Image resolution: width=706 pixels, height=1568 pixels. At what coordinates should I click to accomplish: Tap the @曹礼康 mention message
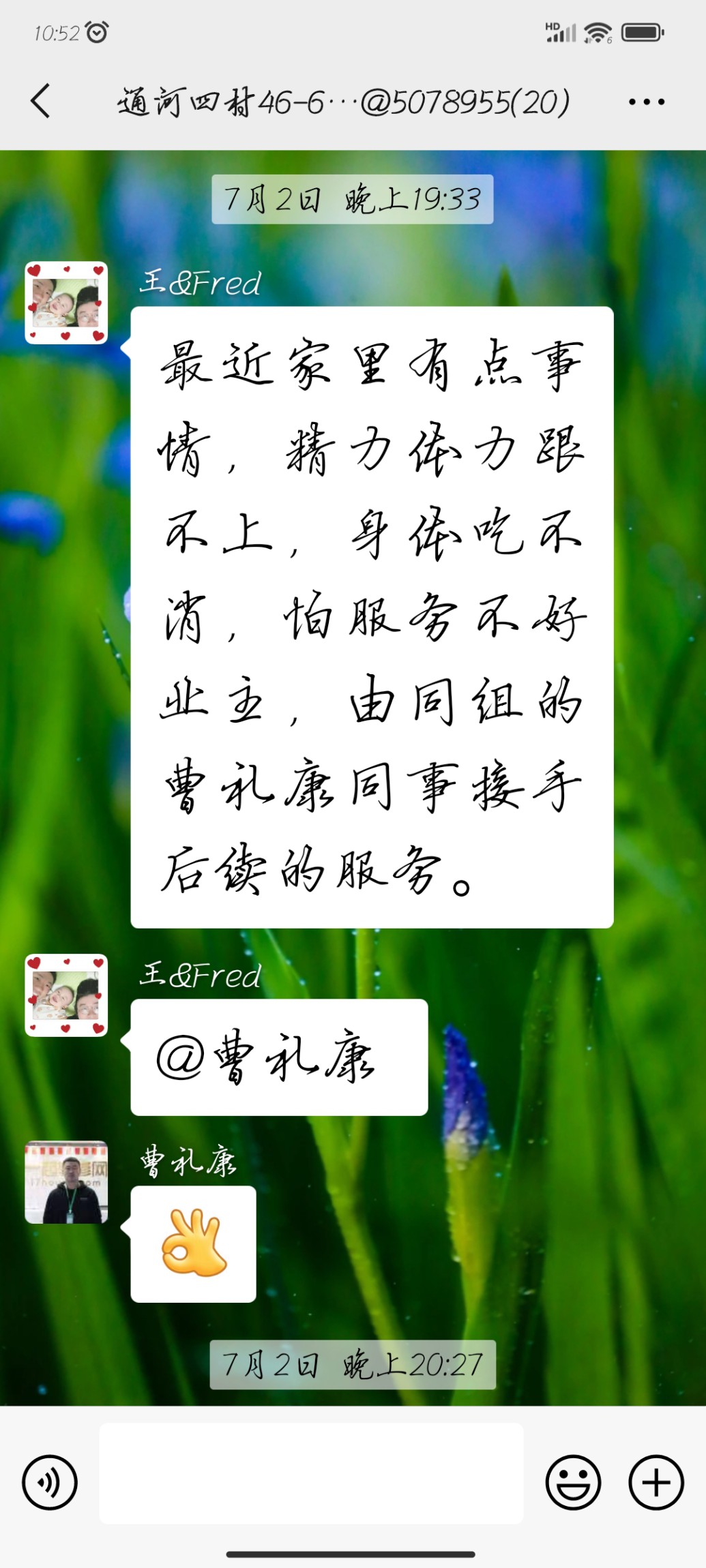click(x=279, y=1057)
